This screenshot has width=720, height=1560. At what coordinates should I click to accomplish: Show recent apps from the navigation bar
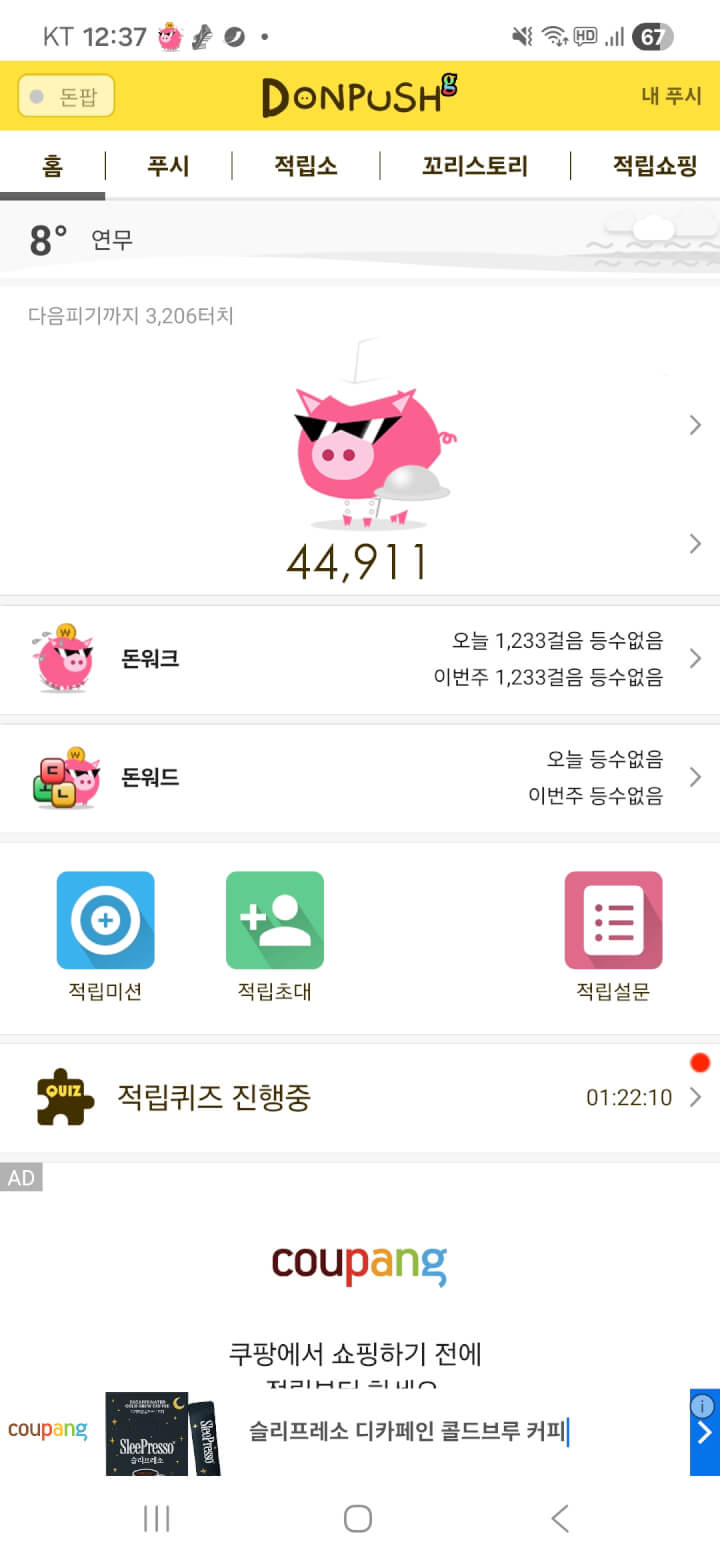157,1519
